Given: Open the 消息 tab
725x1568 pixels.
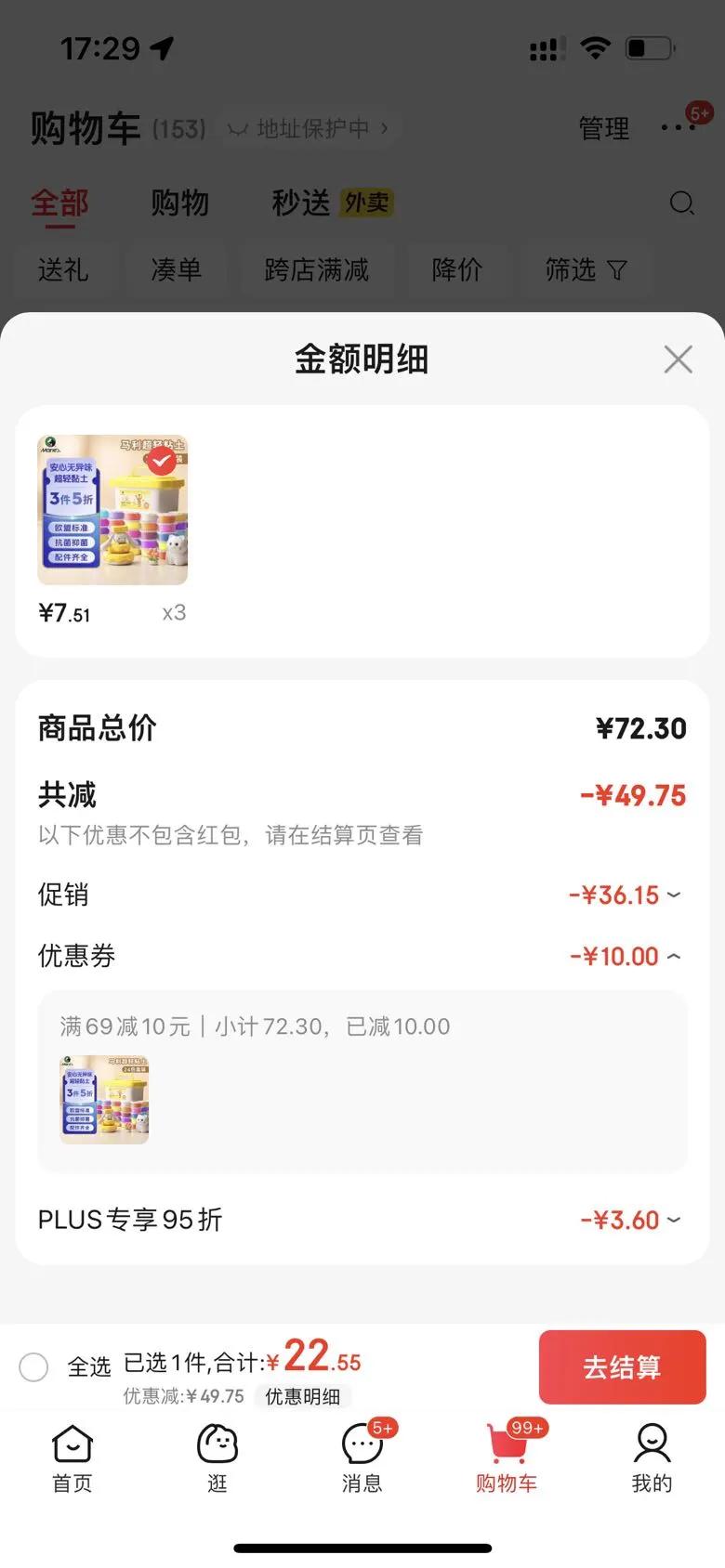Looking at the screenshot, I should [x=362, y=1458].
